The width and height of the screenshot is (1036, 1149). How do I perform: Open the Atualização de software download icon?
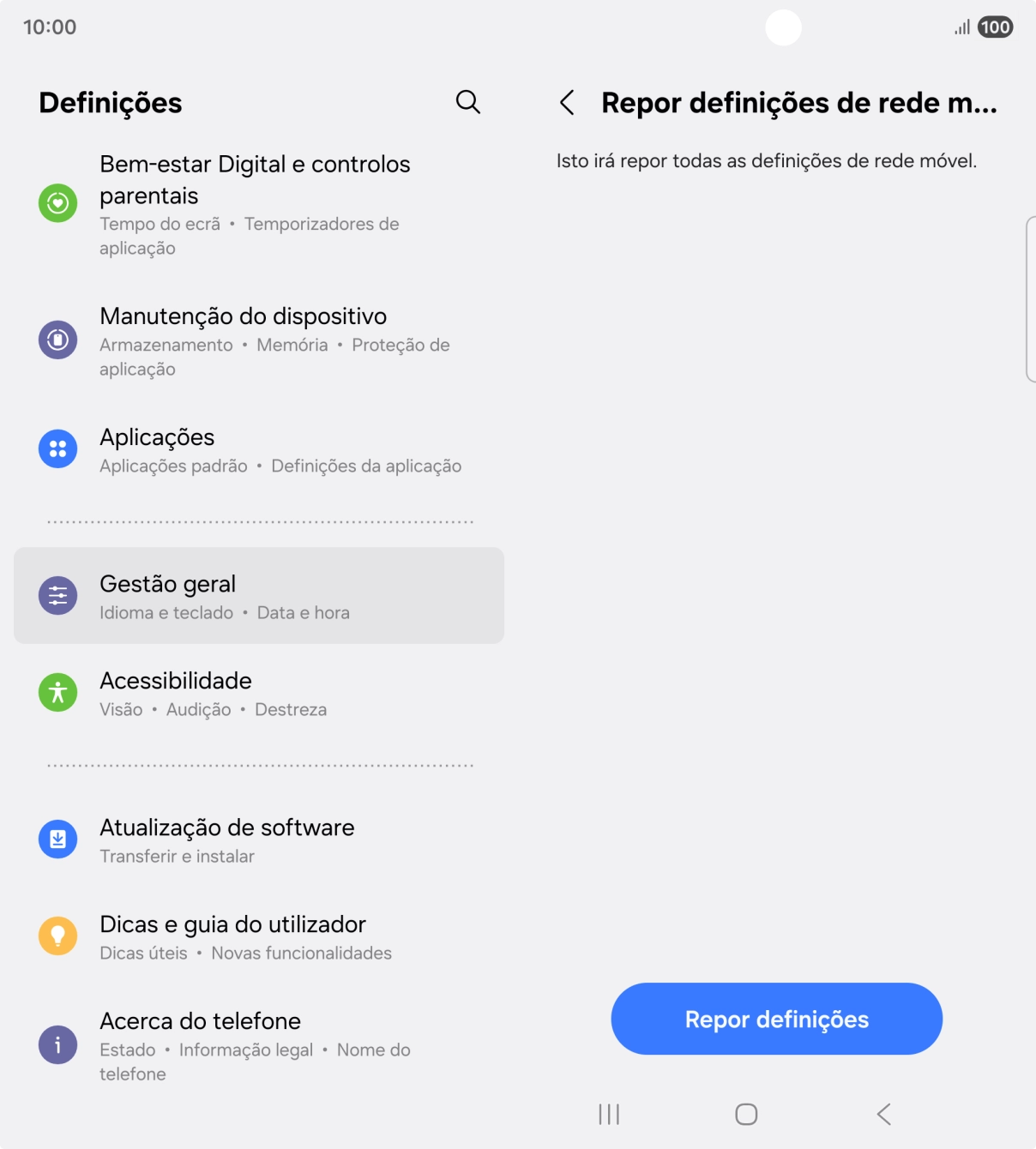(57, 839)
